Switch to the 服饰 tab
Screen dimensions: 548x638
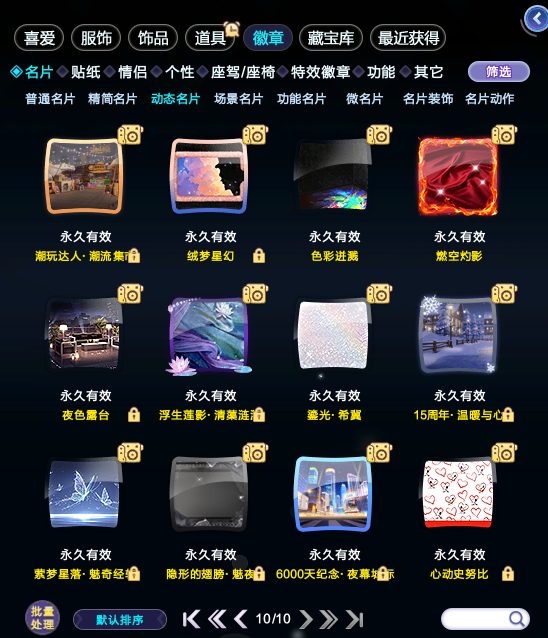pos(96,38)
